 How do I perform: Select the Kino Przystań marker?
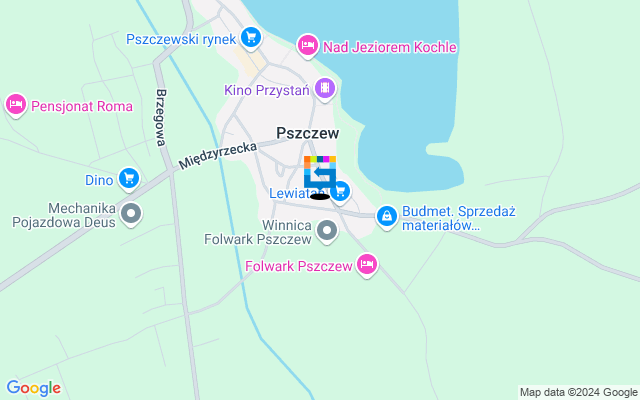[x=324, y=90]
